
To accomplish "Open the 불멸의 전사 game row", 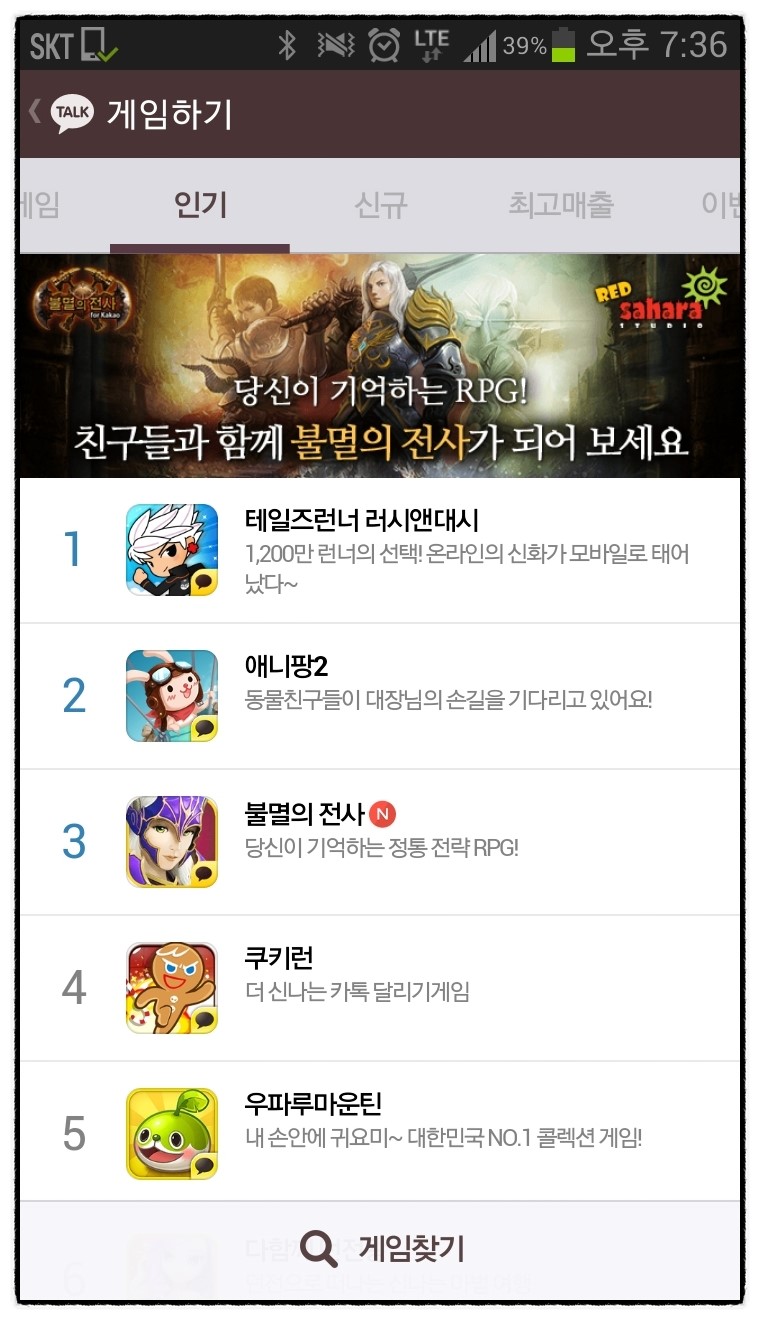I will (380, 842).
